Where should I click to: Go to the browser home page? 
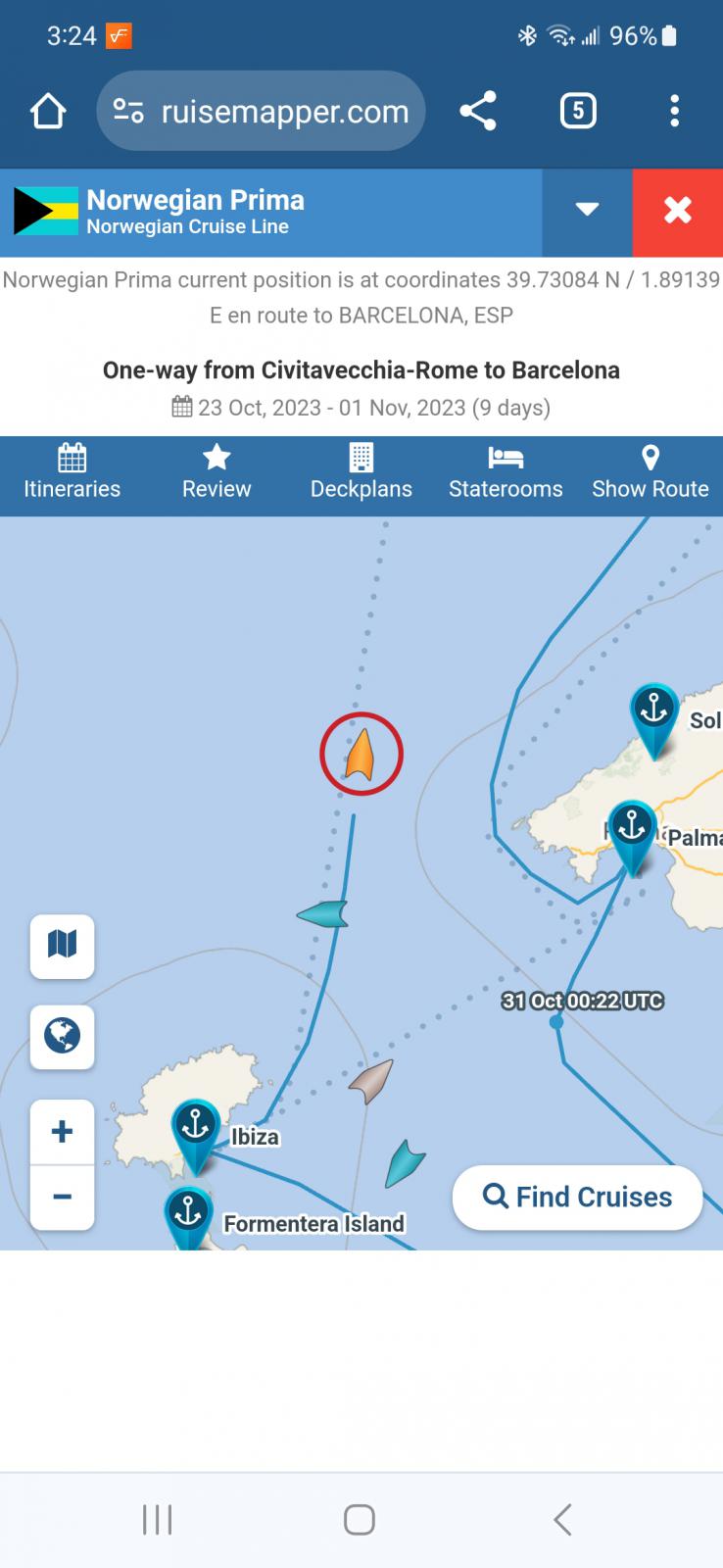pos(48,112)
